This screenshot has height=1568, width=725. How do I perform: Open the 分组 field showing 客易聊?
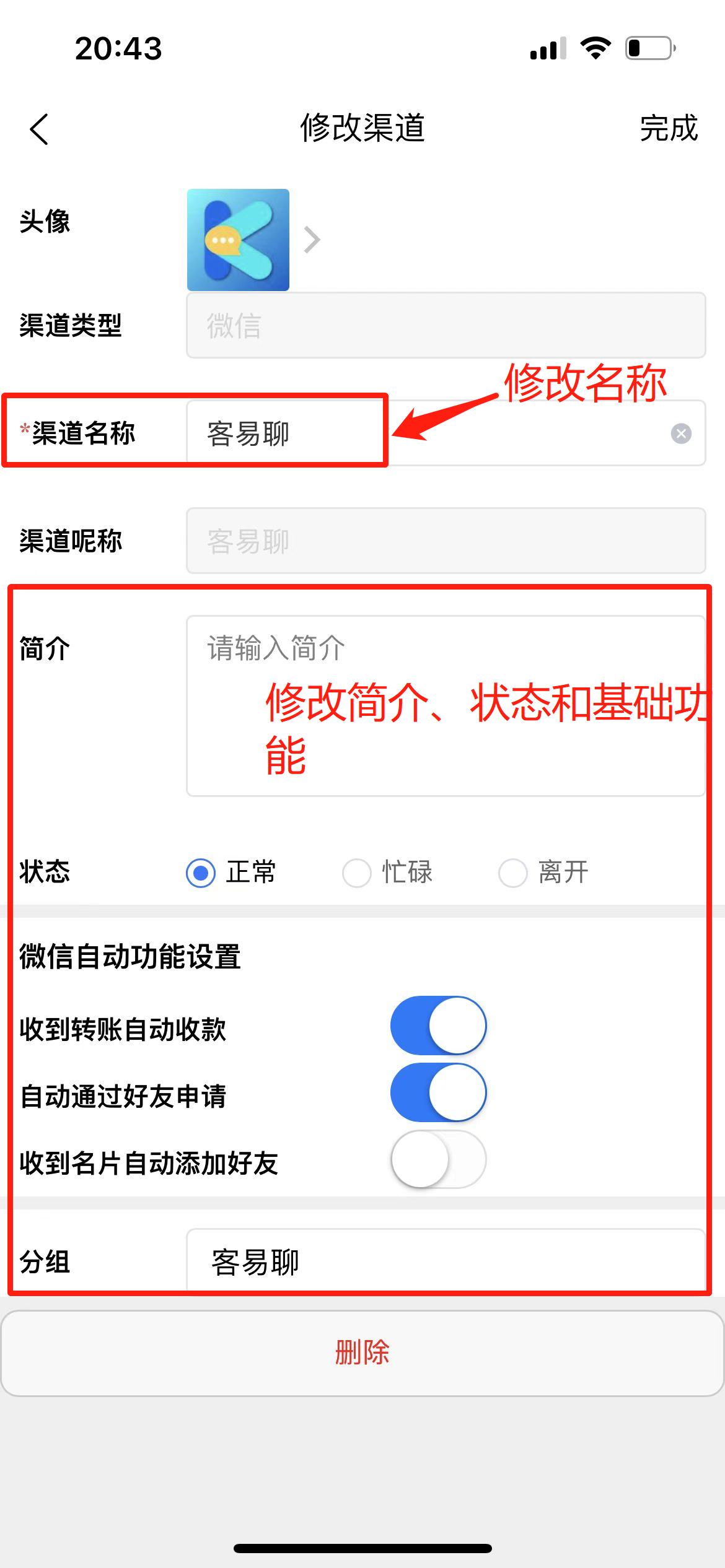445,1262
